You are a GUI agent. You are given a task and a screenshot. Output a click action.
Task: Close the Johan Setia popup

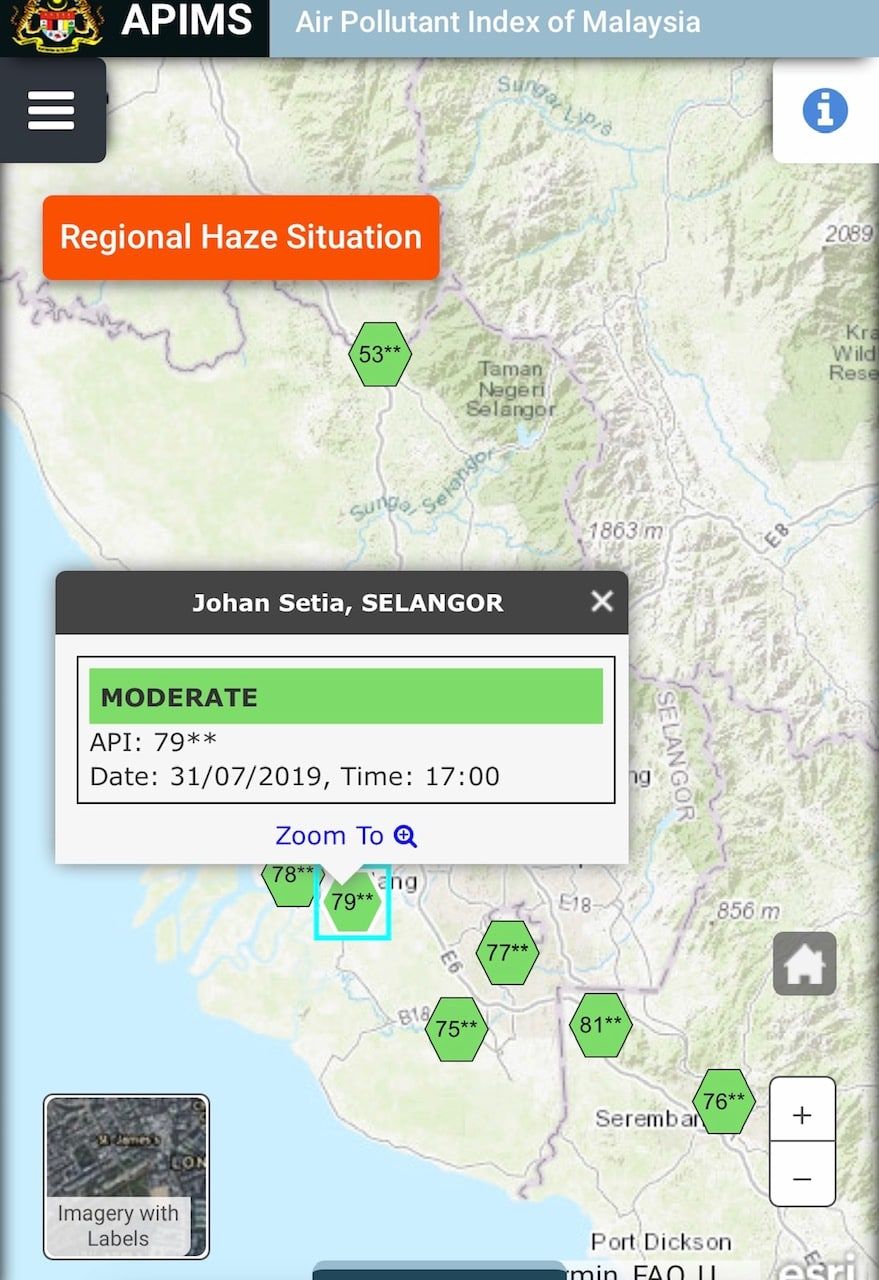point(601,601)
